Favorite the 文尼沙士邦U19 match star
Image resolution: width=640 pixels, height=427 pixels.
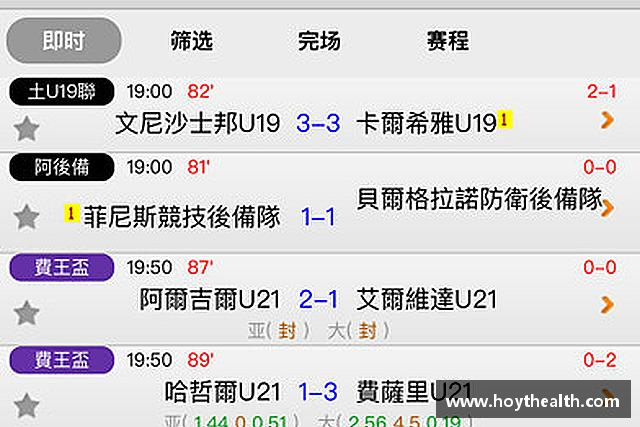(x=27, y=128)
